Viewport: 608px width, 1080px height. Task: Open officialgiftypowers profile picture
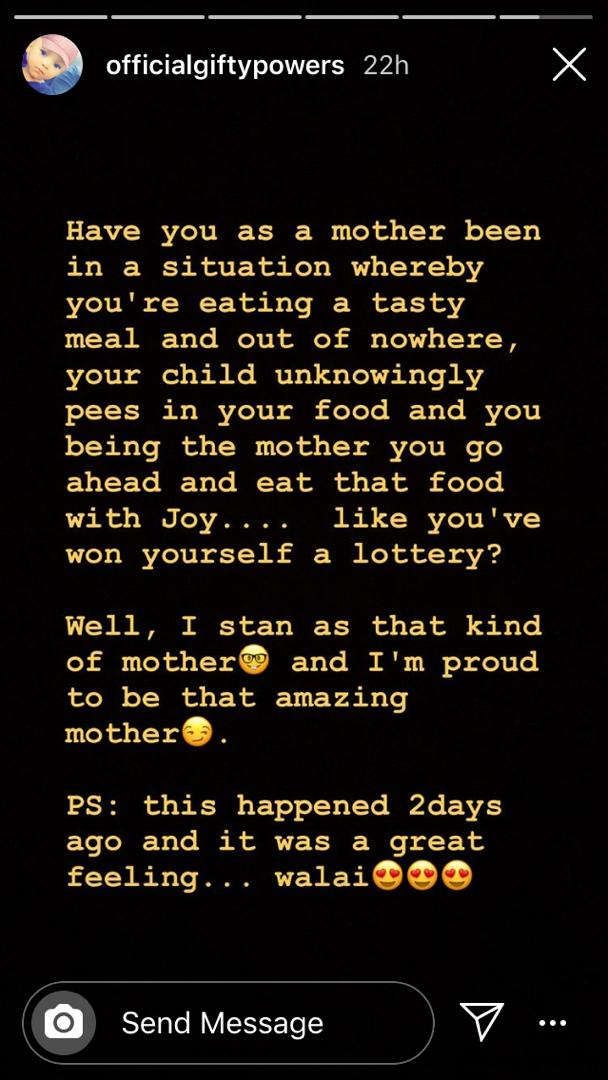pos(52,65)
